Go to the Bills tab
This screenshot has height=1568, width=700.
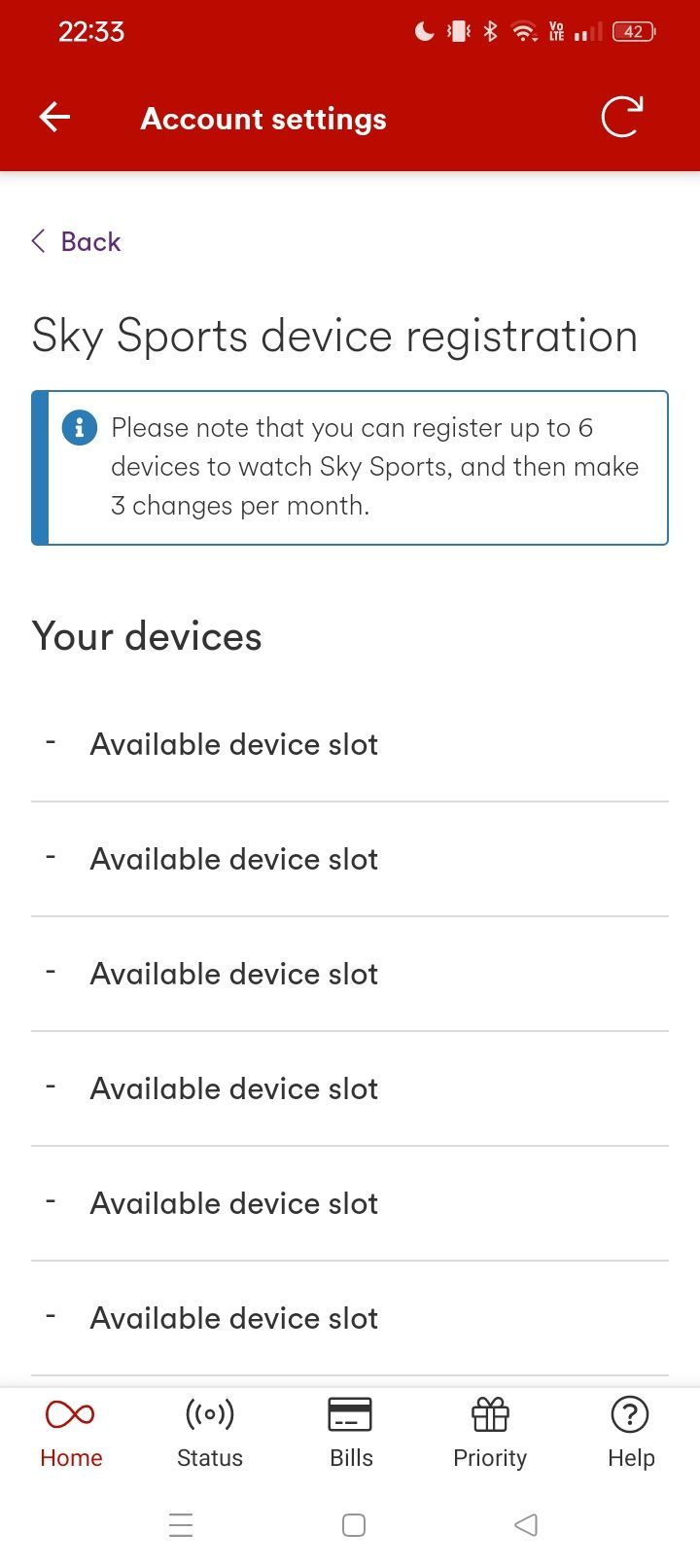tap(351, 1432)
